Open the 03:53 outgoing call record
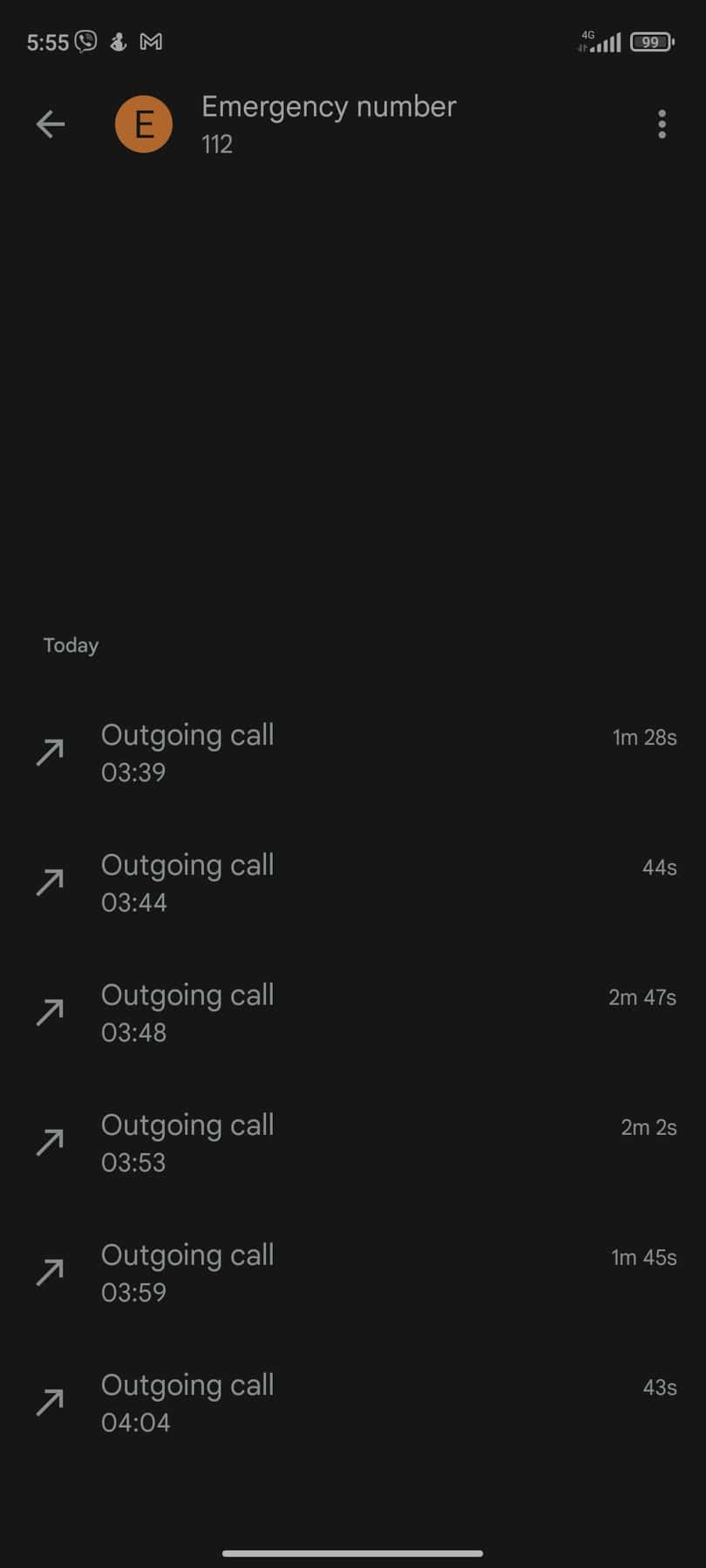Viewport: 706px width, 1568px height. [x=353, y=1142]
